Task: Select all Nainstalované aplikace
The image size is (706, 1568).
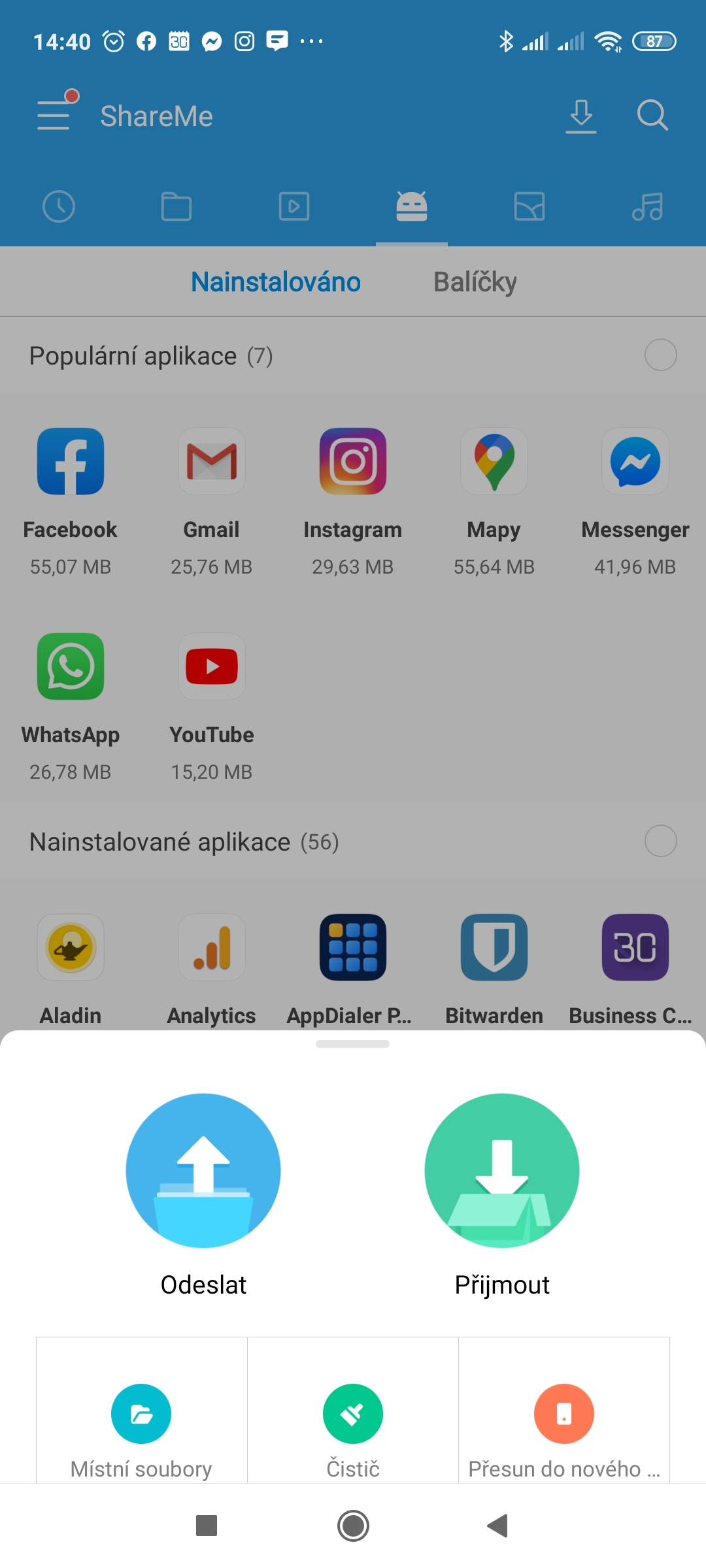Action: [x=660, y=841]
